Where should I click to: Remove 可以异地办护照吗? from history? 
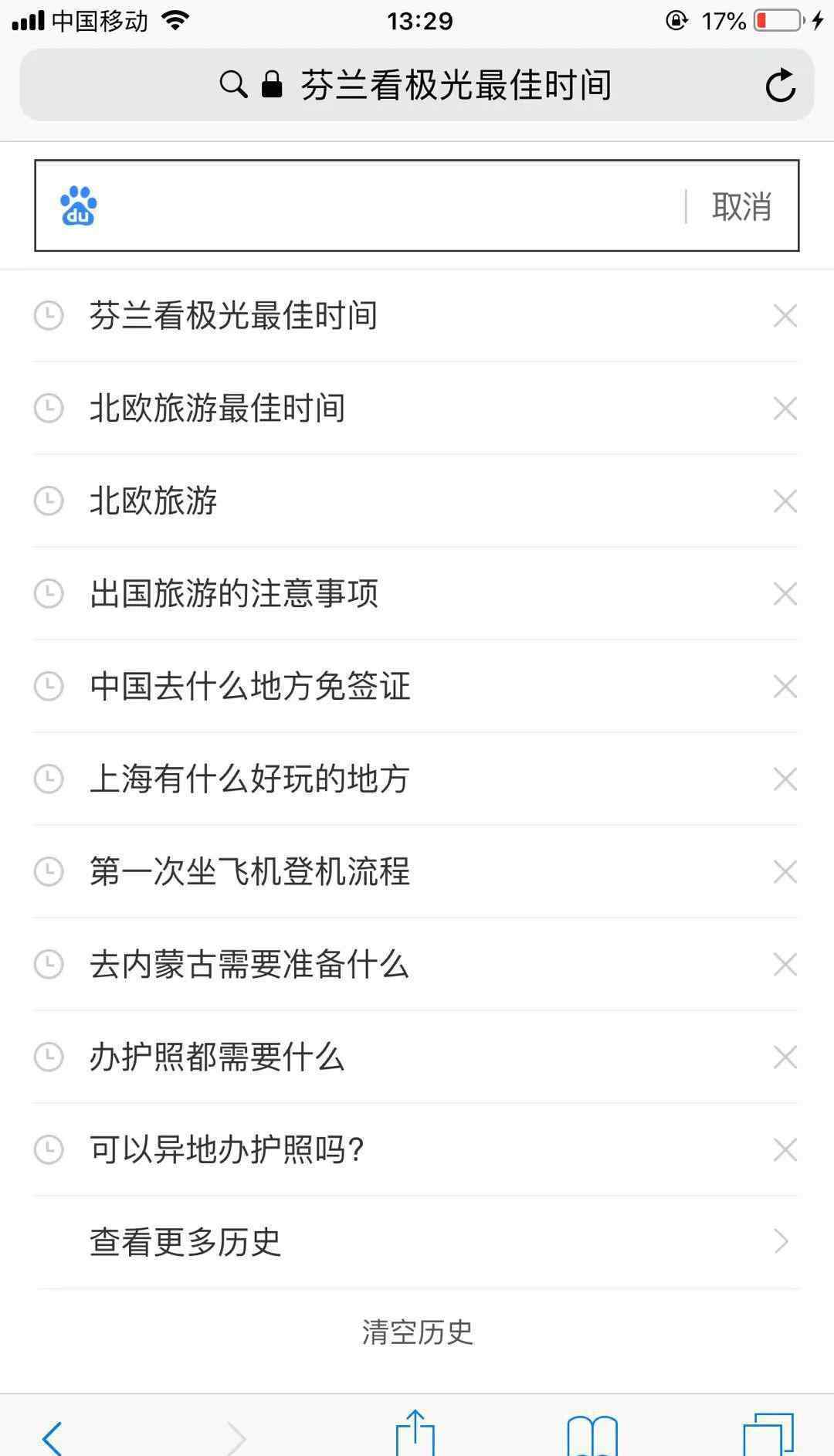coord(785,1150)
